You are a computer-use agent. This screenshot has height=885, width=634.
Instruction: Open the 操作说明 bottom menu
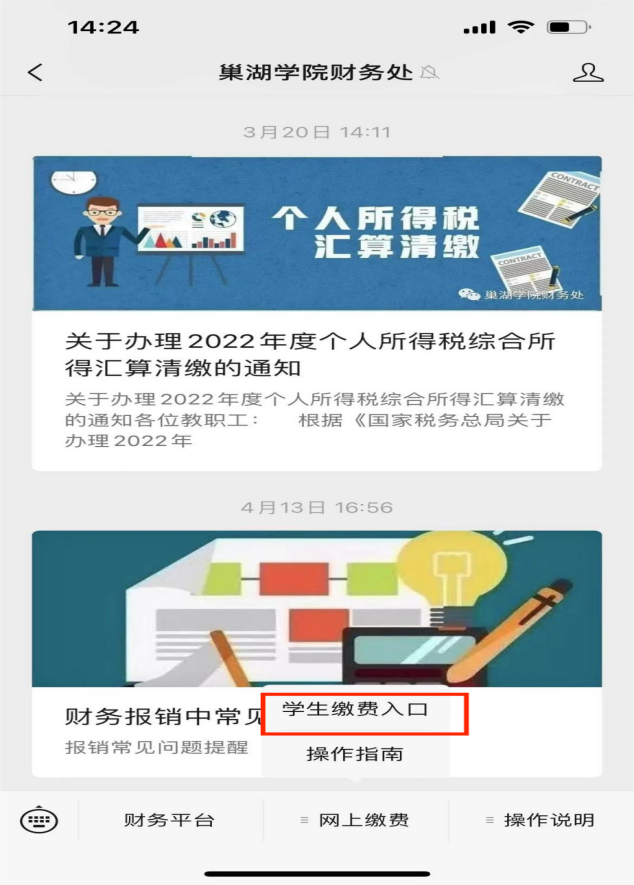coord(540,820)
